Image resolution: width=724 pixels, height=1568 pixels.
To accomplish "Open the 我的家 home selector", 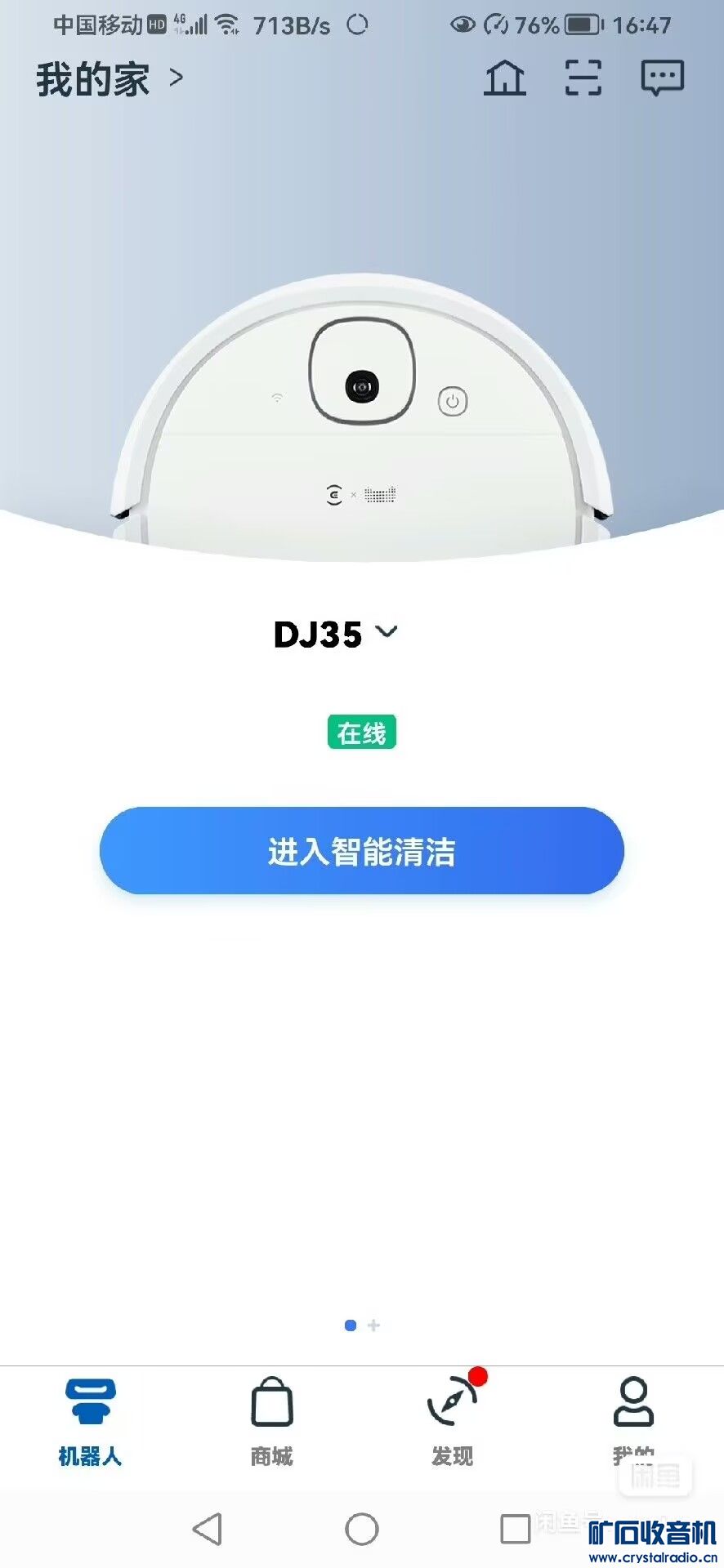I will (x=109, y=80).
